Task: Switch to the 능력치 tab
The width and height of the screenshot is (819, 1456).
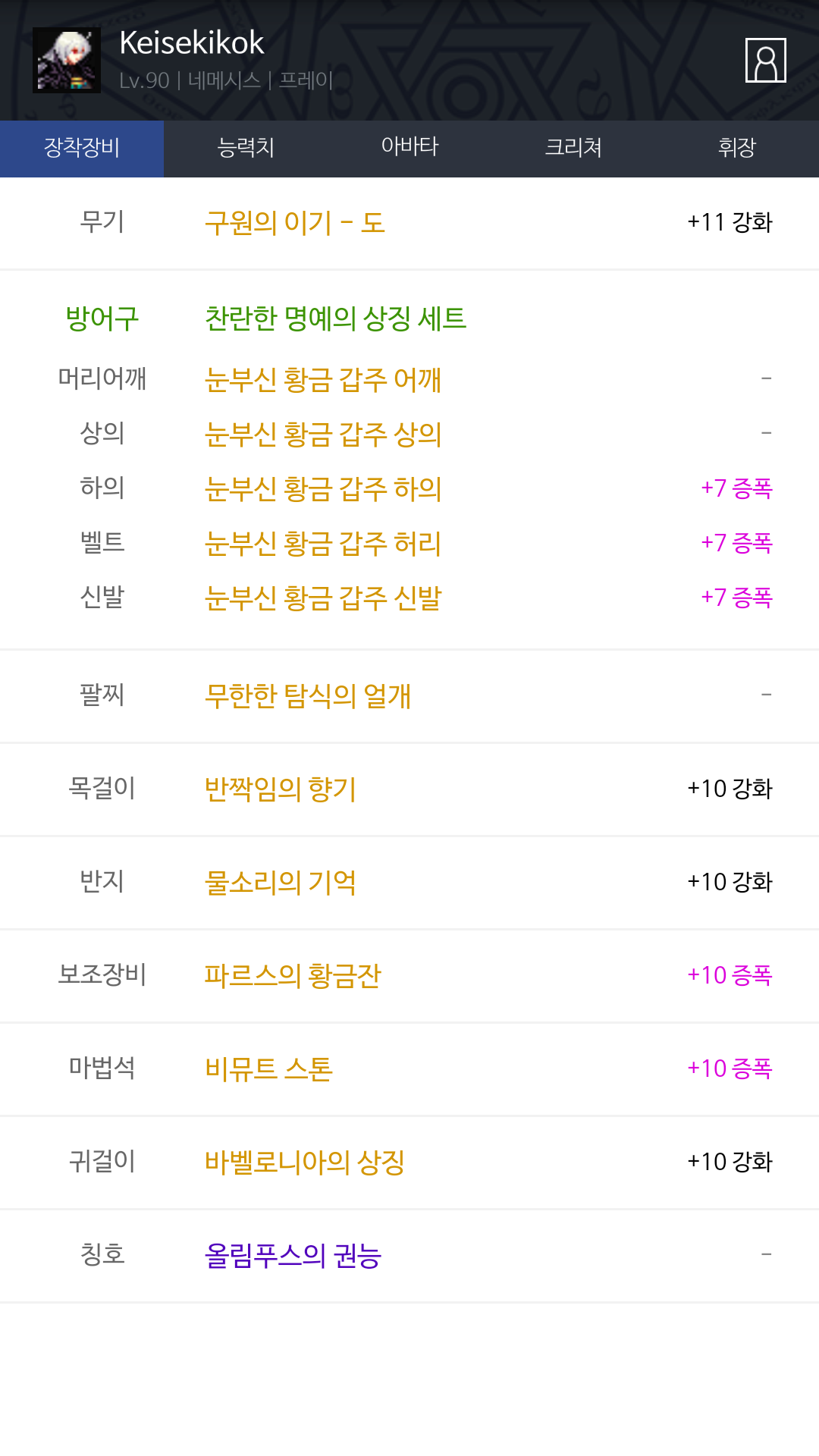Action: [246, 148]
